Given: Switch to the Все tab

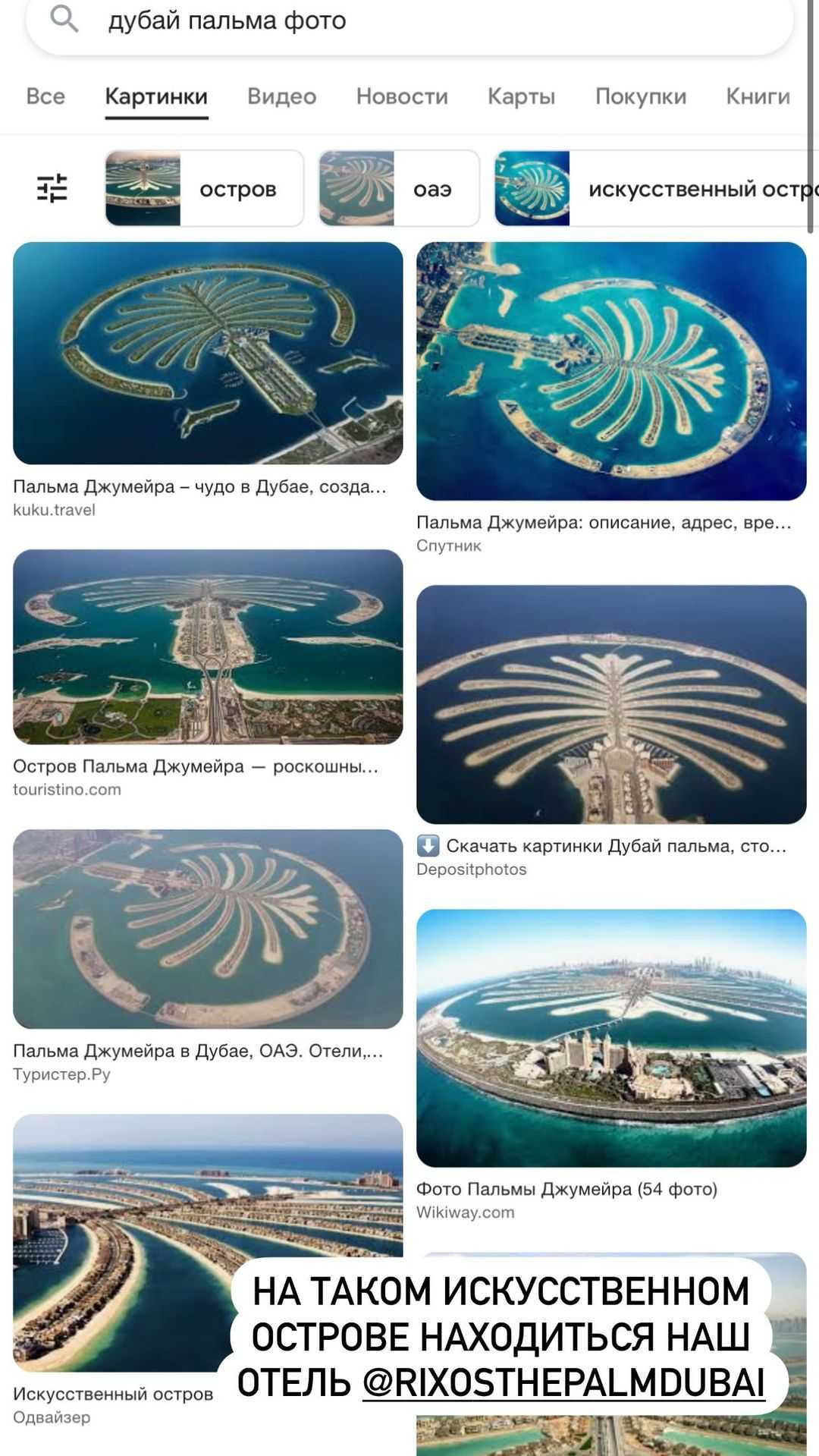Looking at the screenshot, I should [x=45, y=96].
